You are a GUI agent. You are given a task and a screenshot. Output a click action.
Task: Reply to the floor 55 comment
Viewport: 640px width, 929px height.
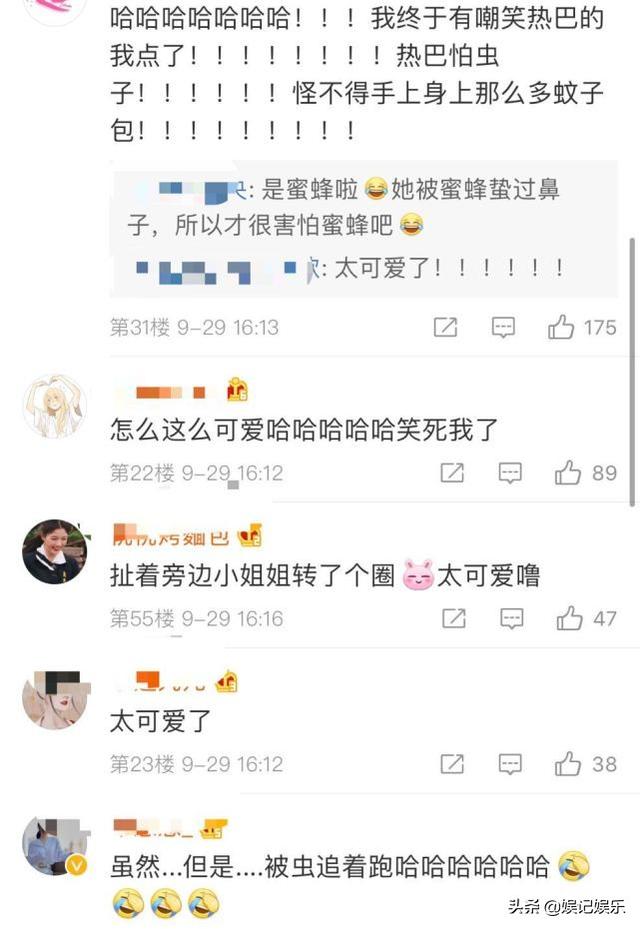(x=512, y=619)
